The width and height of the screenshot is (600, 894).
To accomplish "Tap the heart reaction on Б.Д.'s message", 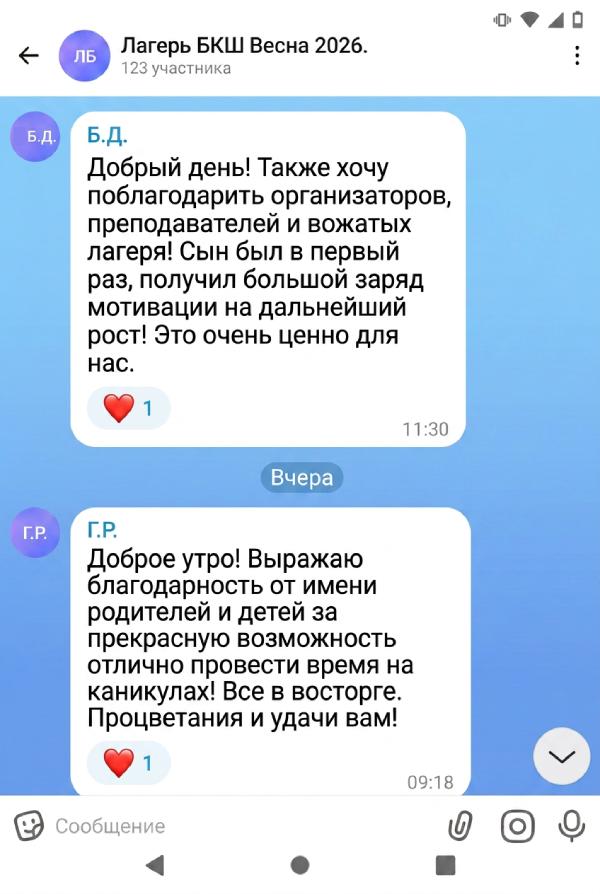I will point(128,408).
